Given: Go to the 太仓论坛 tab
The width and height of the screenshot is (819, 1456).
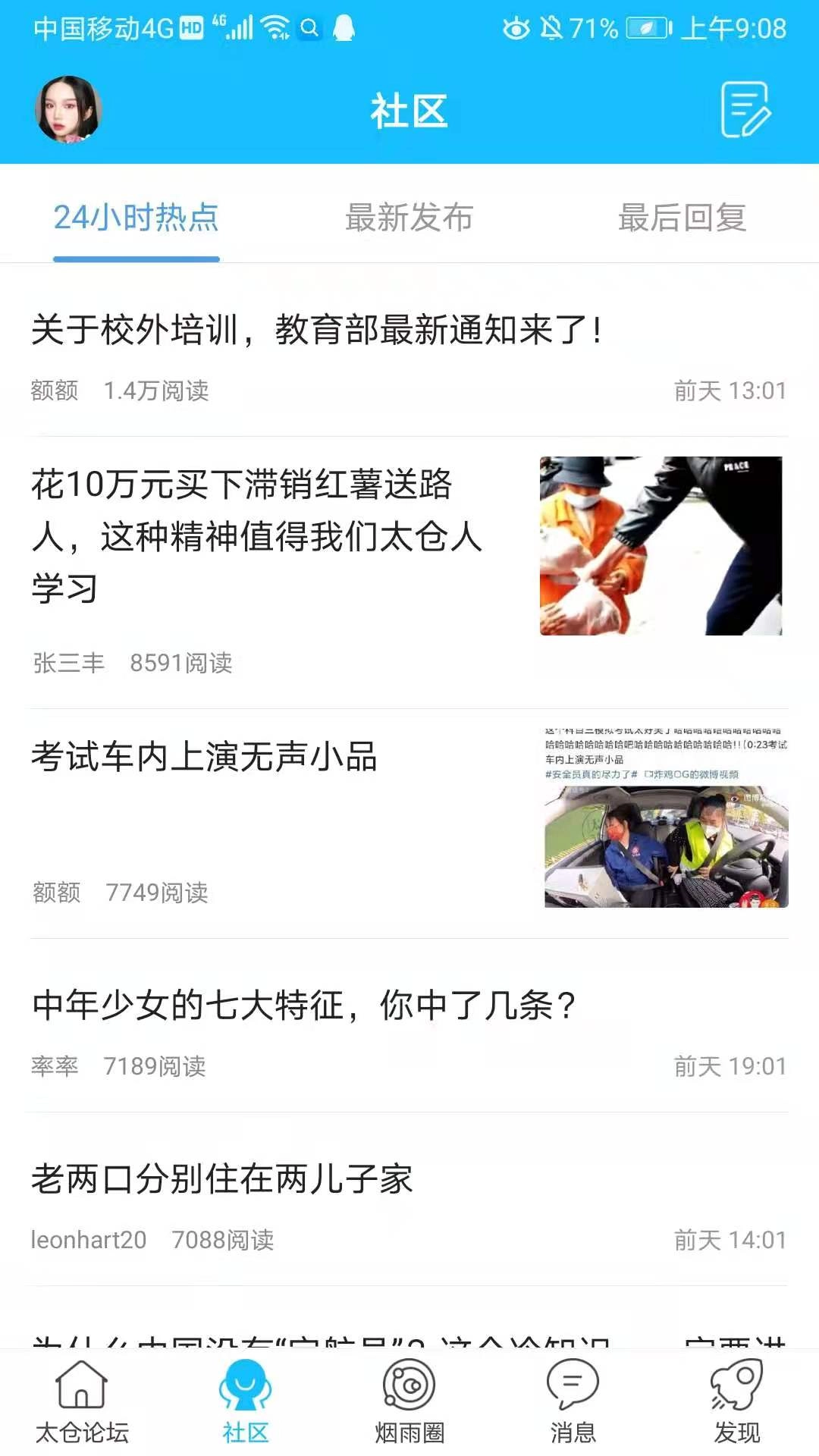Looking at the screenshot, I should 82,1401.
